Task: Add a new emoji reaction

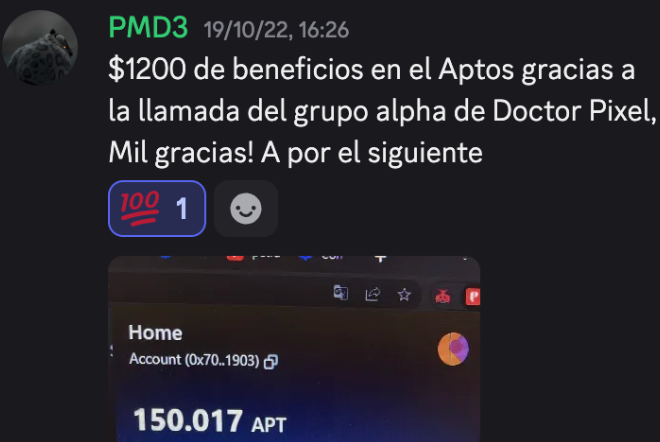Action: point(245,208)
